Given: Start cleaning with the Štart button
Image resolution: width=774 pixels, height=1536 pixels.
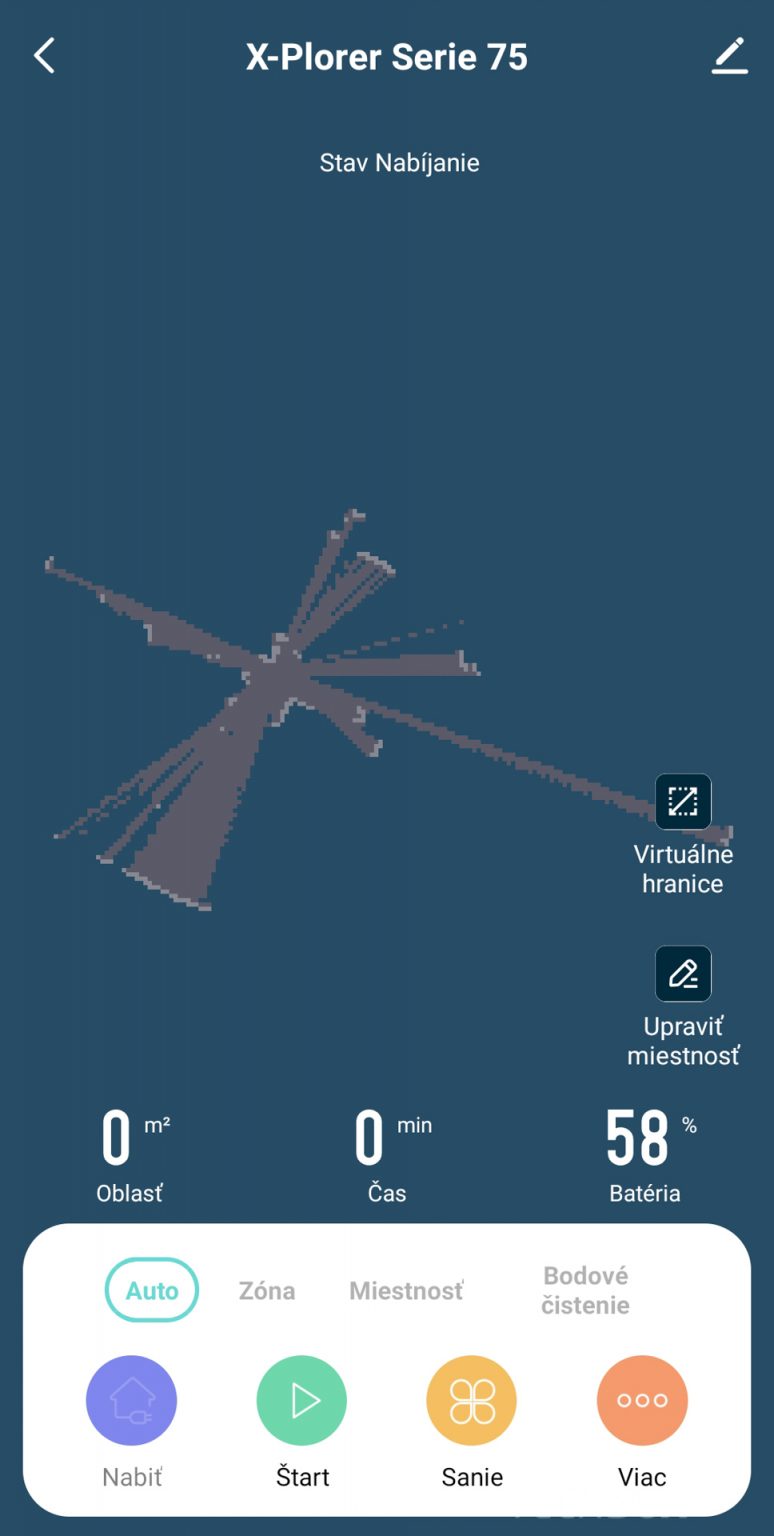Looking at the screenshot, I should coord(302,1401).
